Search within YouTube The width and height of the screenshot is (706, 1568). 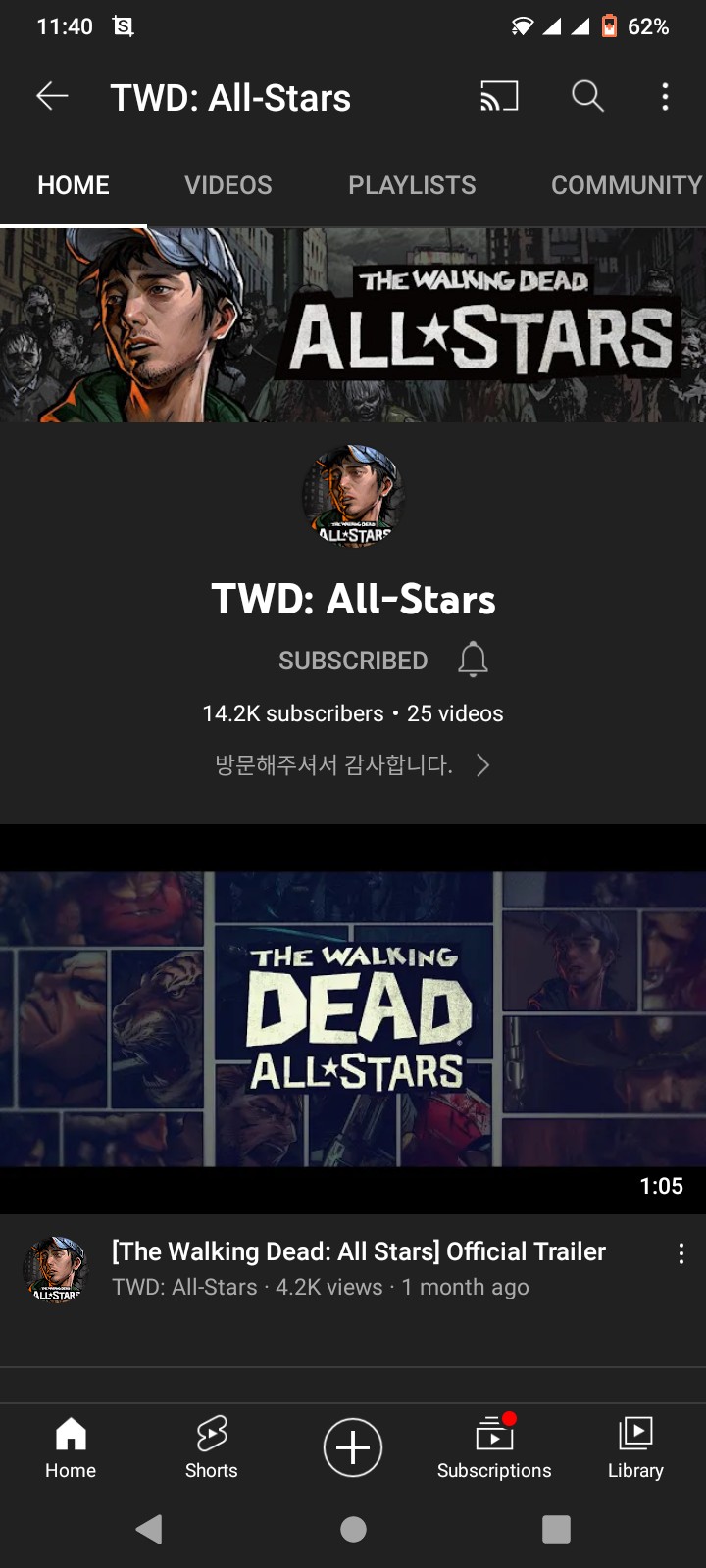(587, 96)
